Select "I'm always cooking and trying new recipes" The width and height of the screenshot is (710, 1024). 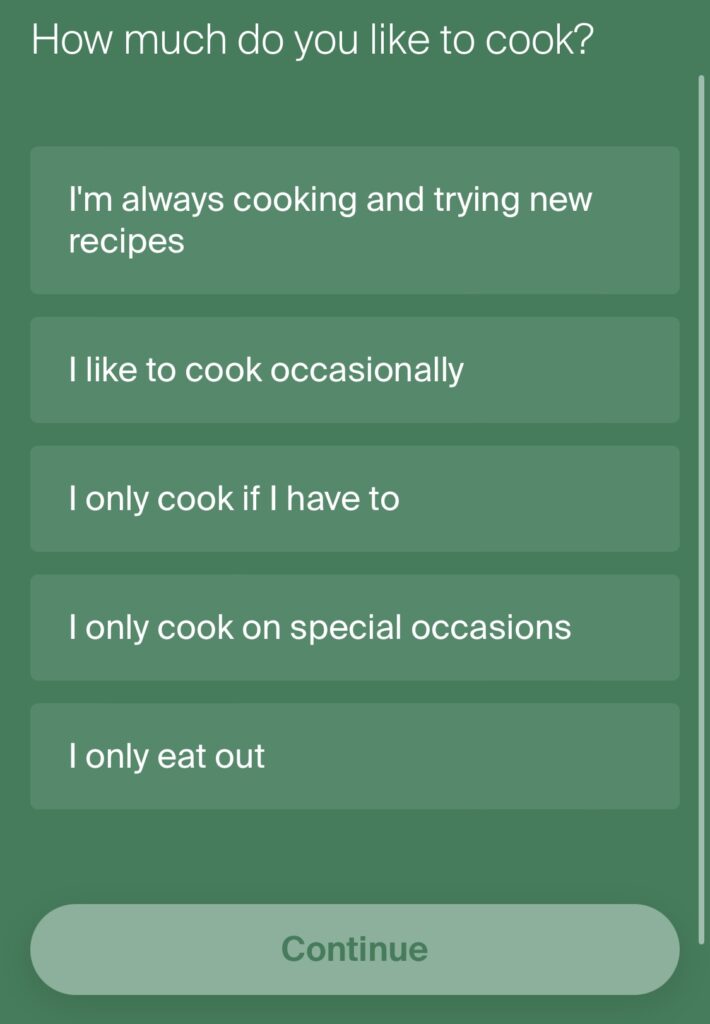point(354,220)
